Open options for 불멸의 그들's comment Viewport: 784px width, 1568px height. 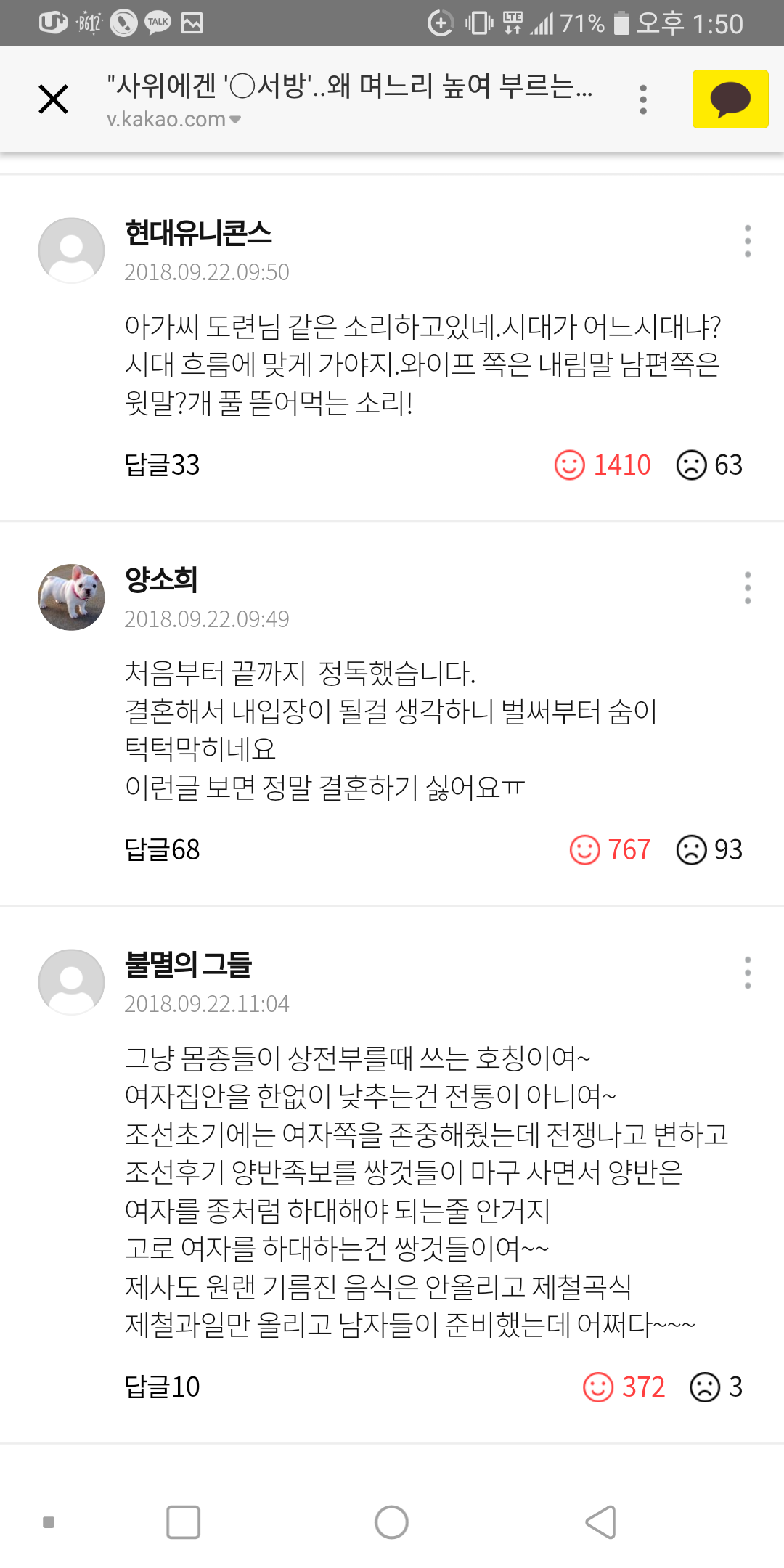pyautogui.click(x=748, y=973)
